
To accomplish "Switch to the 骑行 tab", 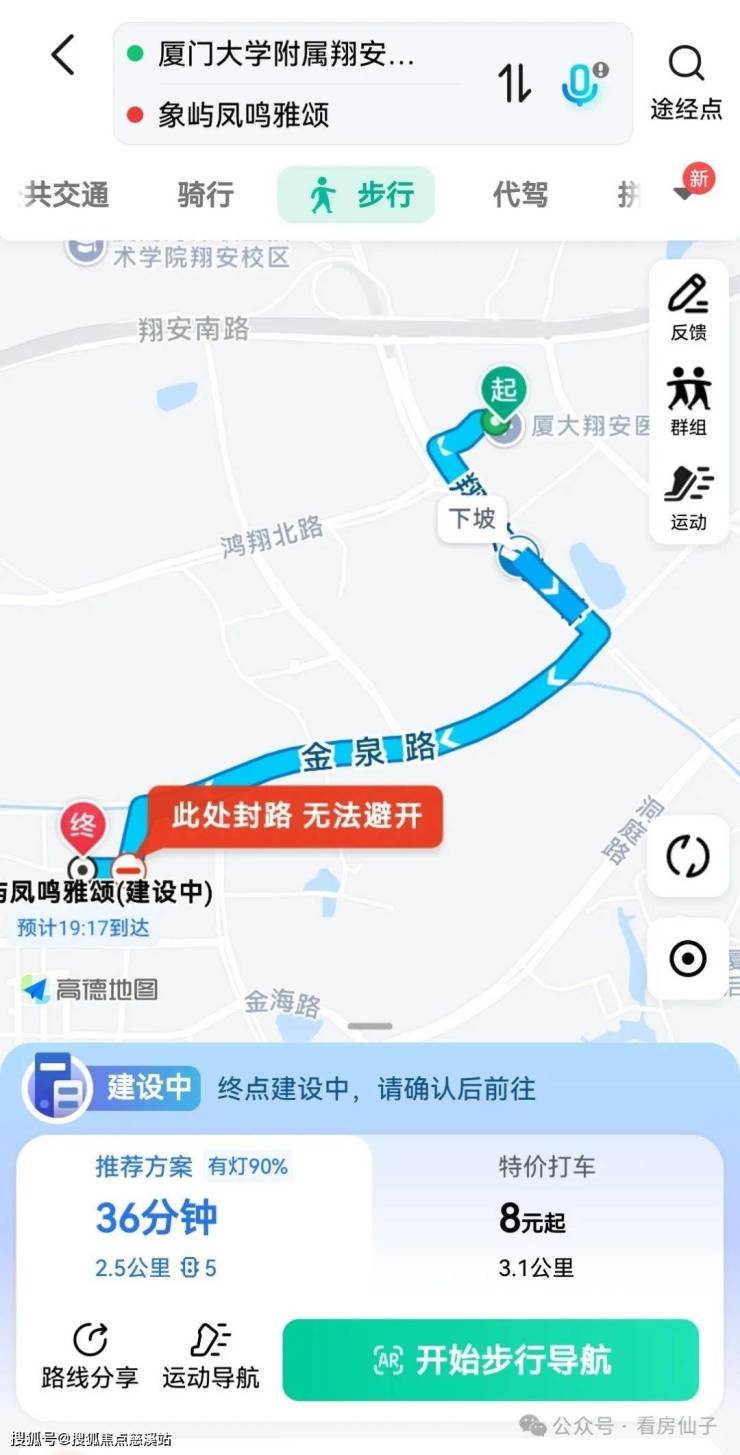I will tap(205, 194).
